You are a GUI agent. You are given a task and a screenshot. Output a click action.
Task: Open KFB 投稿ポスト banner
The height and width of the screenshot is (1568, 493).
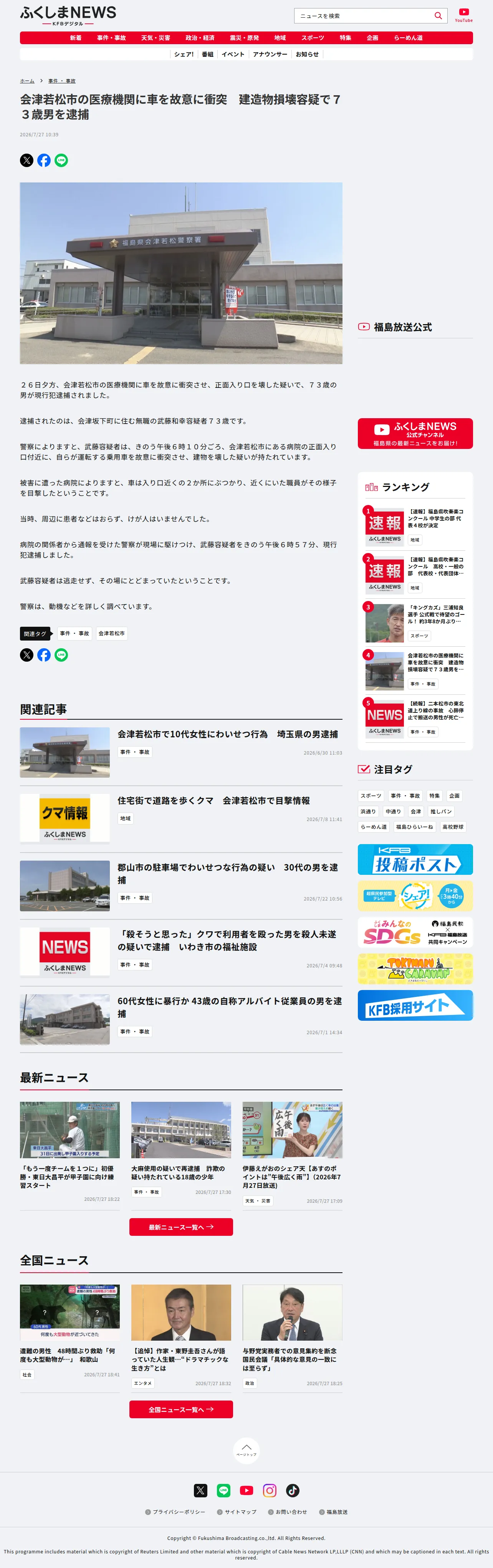click(415, 859)
